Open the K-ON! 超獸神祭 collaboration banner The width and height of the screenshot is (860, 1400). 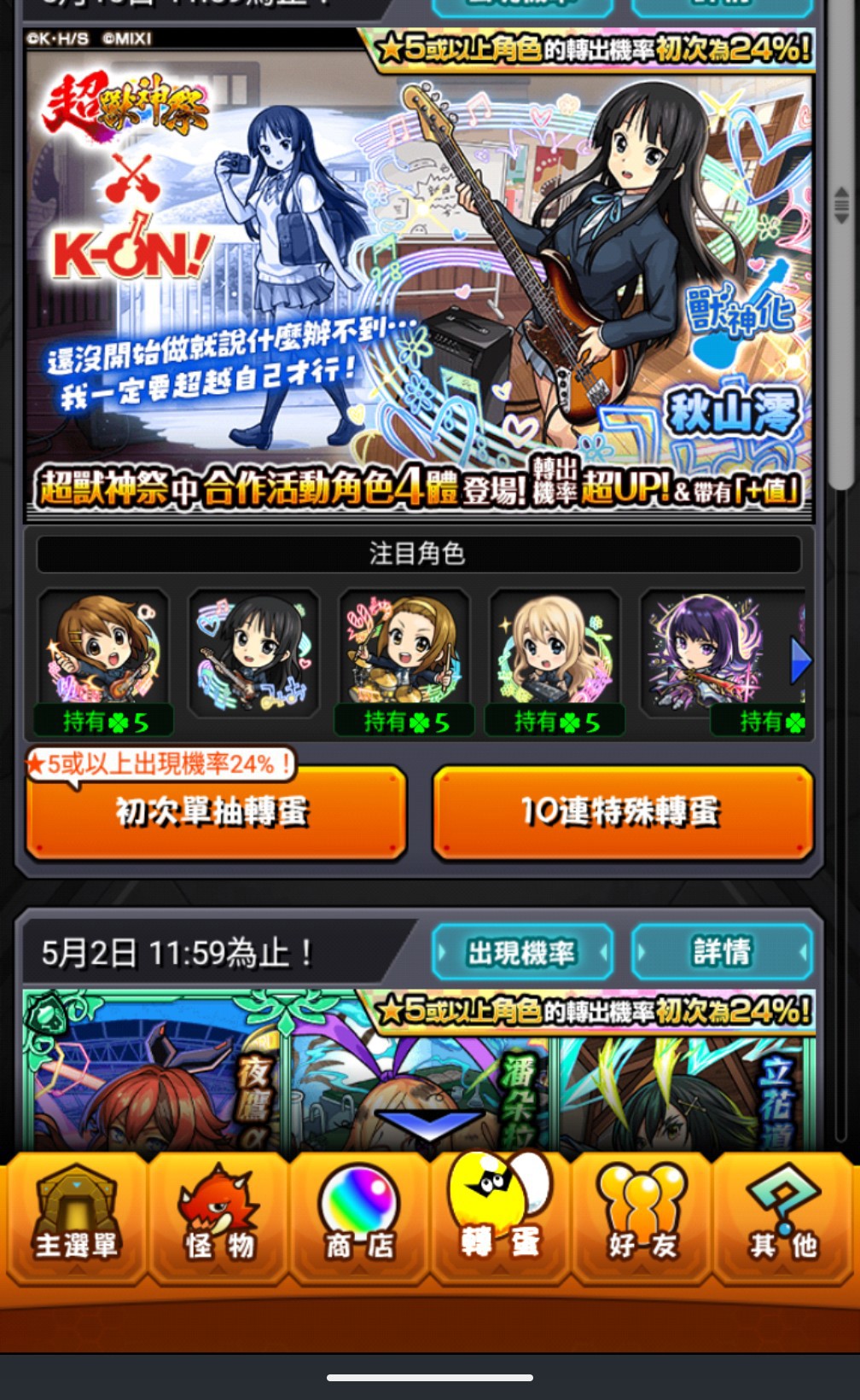[419, 275]
